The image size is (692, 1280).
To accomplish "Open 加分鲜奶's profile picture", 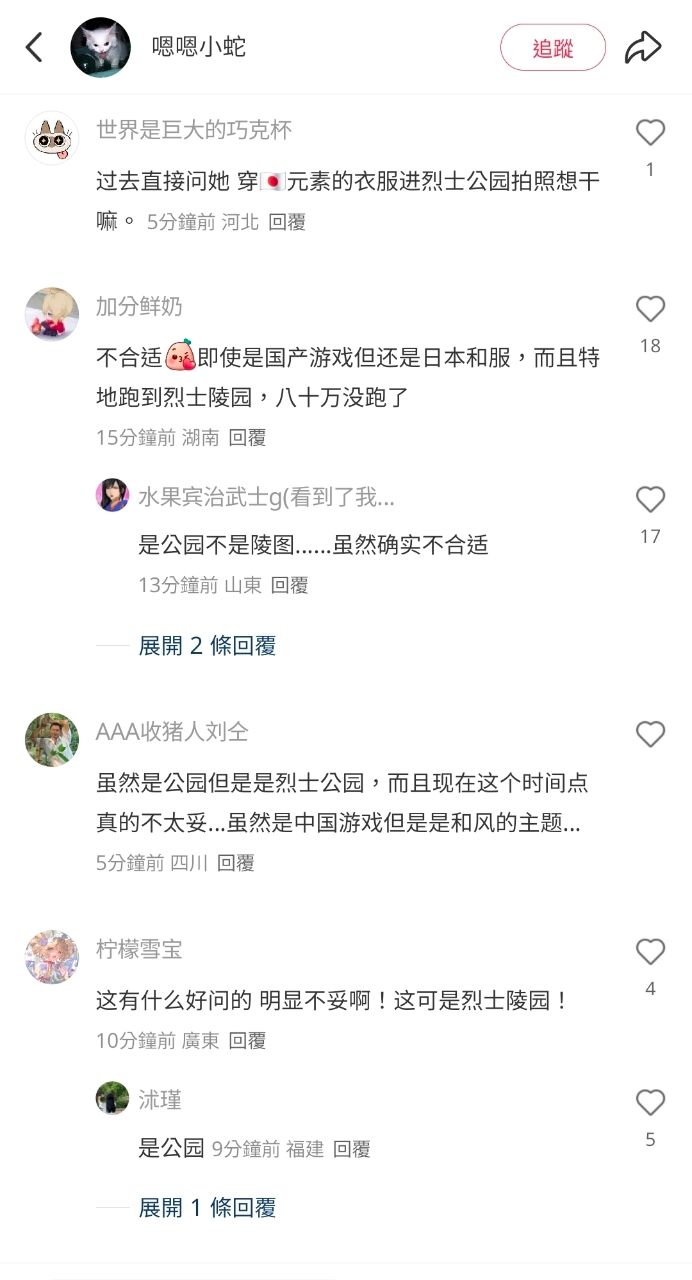I will click(52, 314).
